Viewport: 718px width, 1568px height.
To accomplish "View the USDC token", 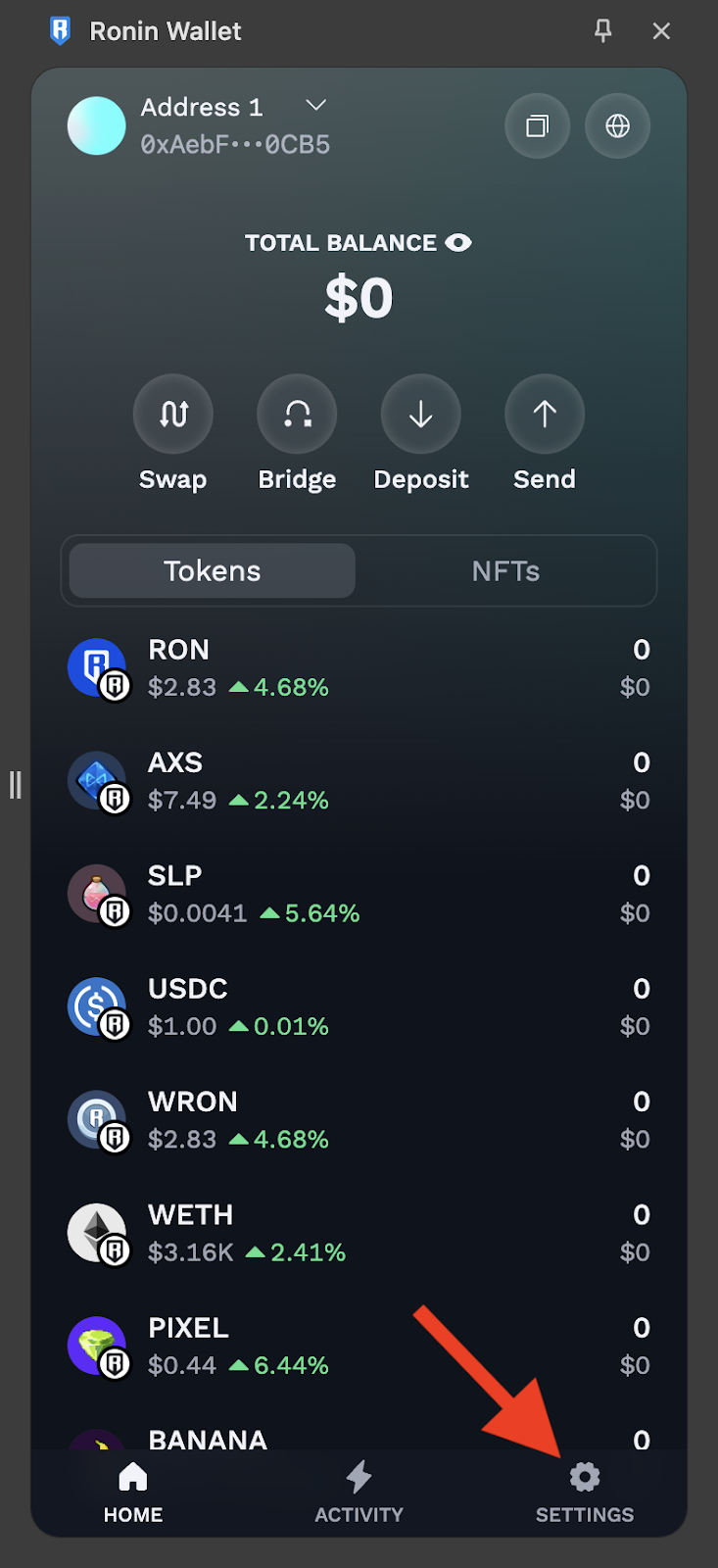I will [359, 1007].
